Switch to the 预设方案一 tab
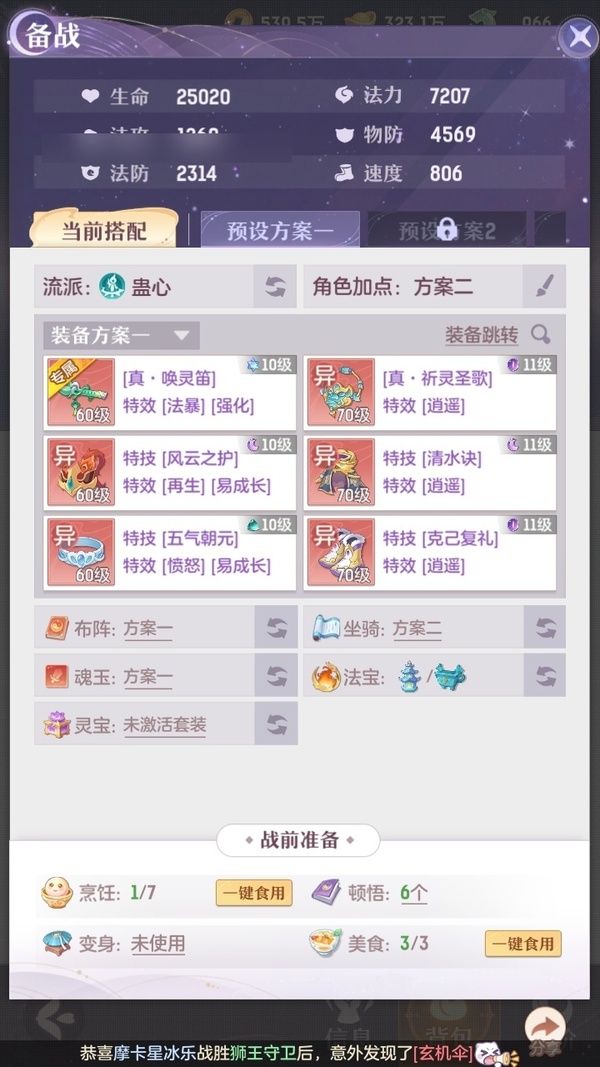 coord(279,231)
